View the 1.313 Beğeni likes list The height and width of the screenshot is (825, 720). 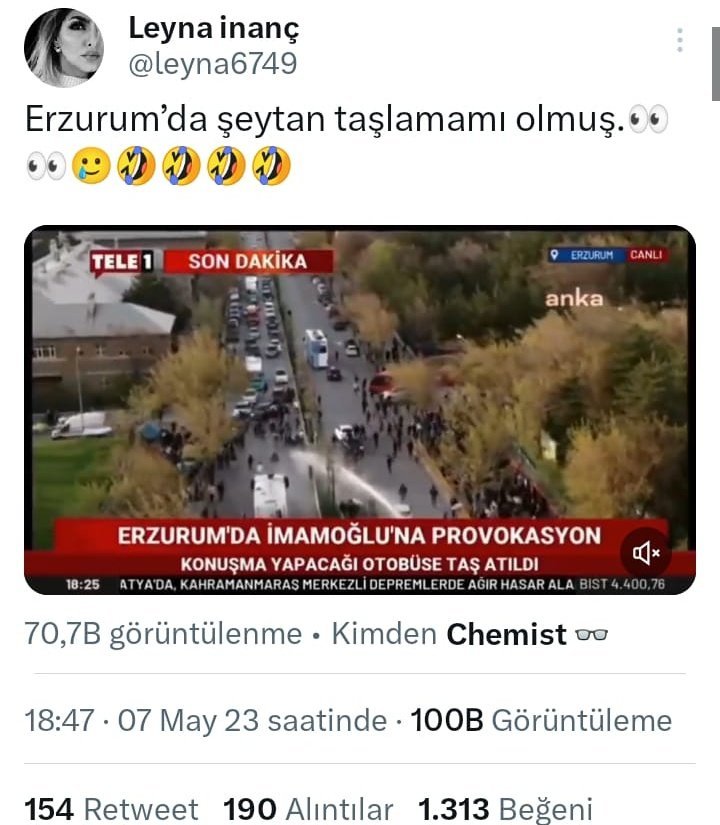(x=504, y=808)
